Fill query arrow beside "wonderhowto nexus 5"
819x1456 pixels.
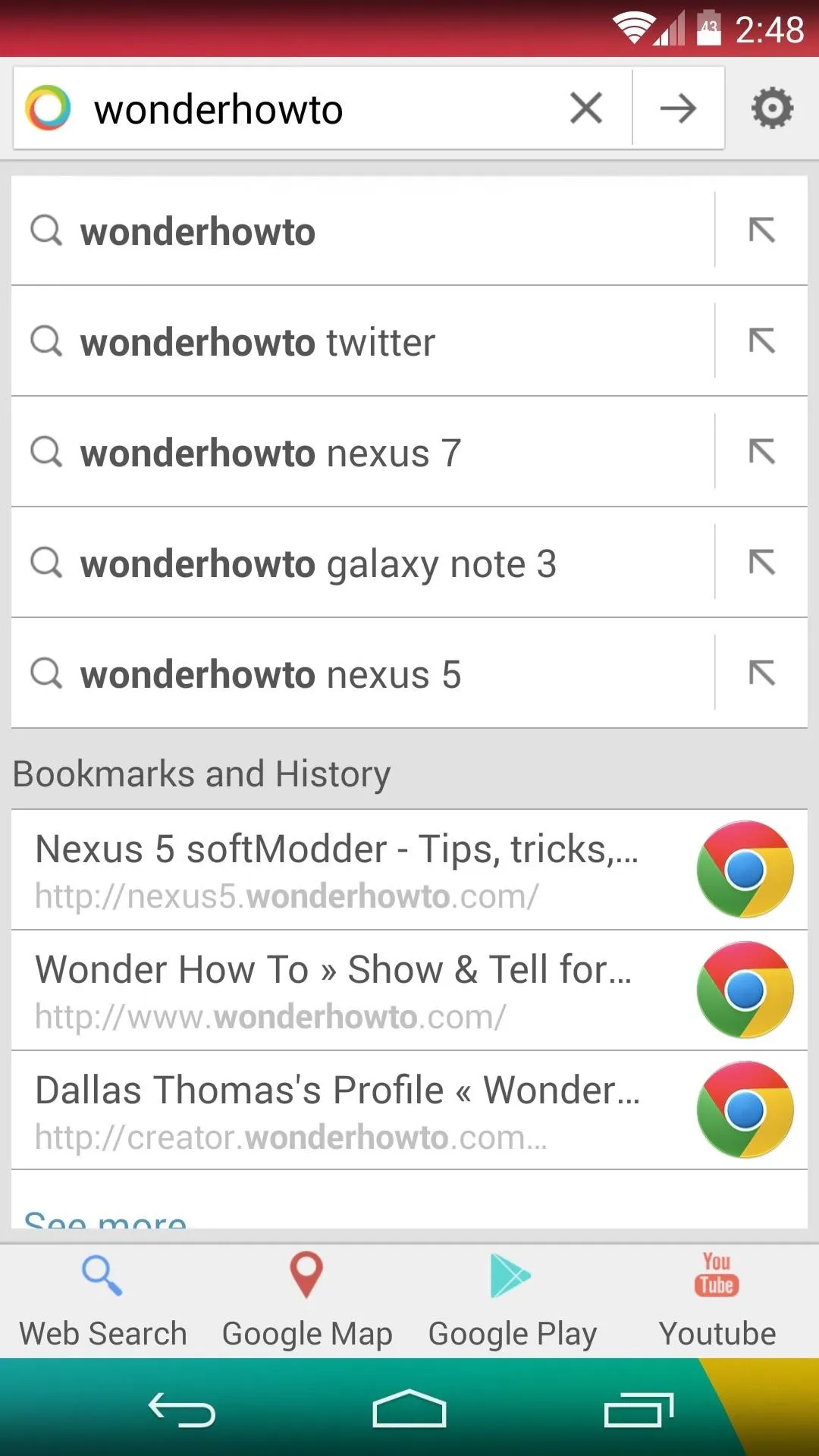pyautogui.click(x=761, y=673)
